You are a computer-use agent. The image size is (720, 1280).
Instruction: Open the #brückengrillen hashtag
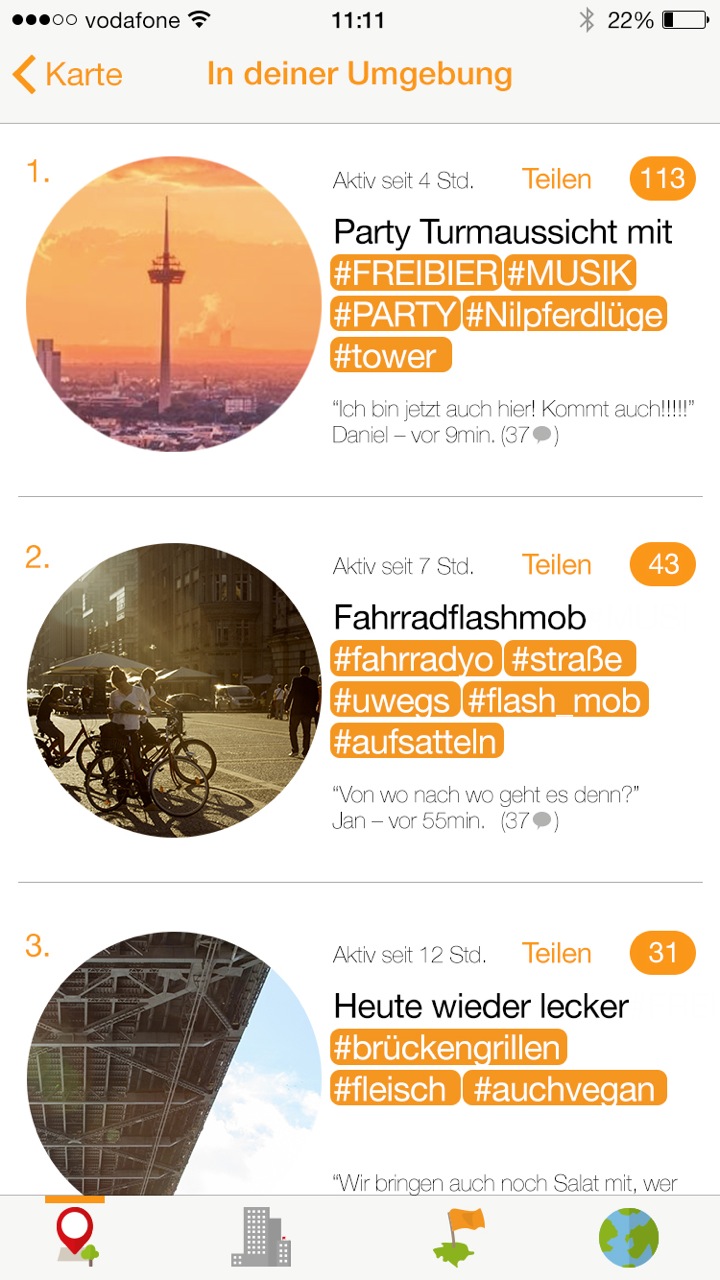click(x=448, y=1048)
